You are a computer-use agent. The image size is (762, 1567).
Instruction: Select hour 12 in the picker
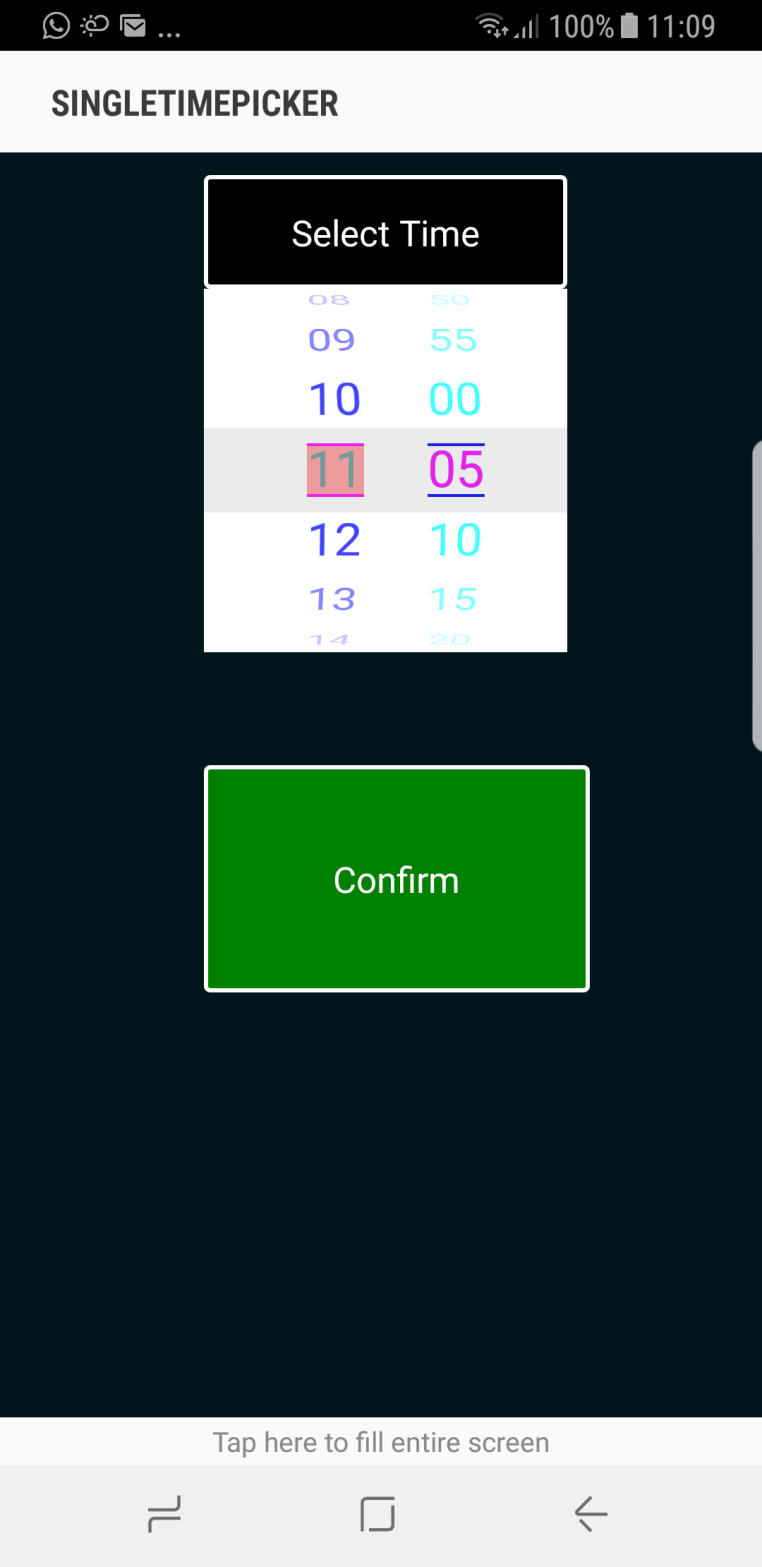tap(334, 540)
